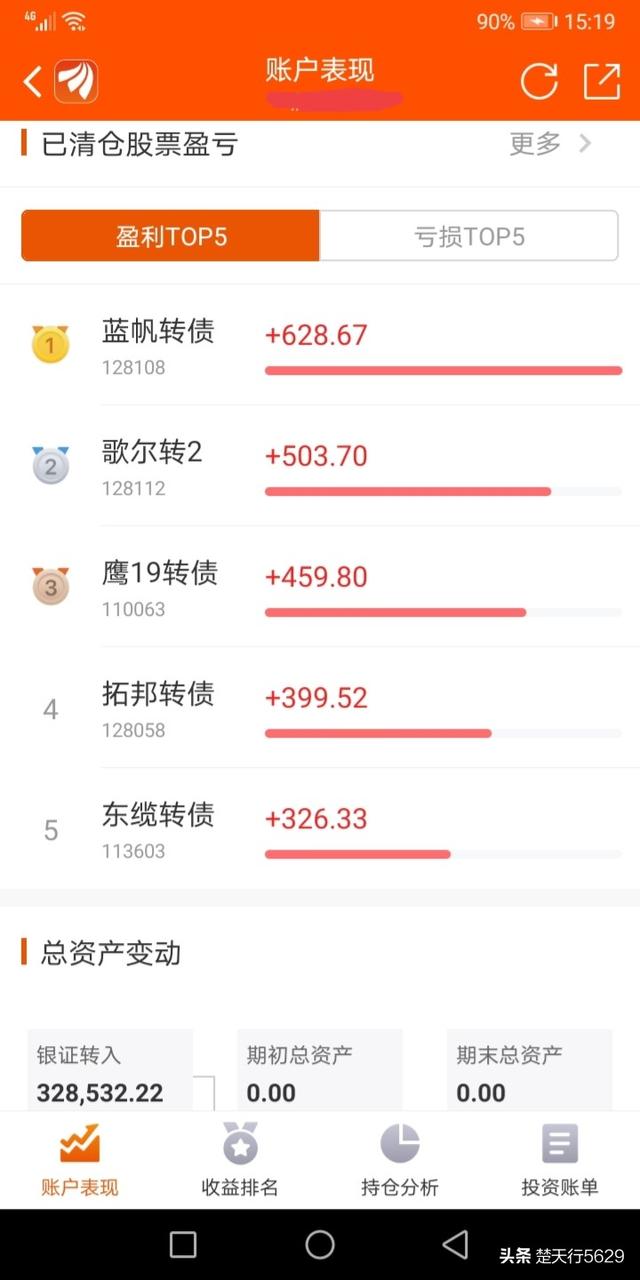640x1280 pixels.
Task: Open 拓邦转债 profit row
Action: click(x=320, y=708)
